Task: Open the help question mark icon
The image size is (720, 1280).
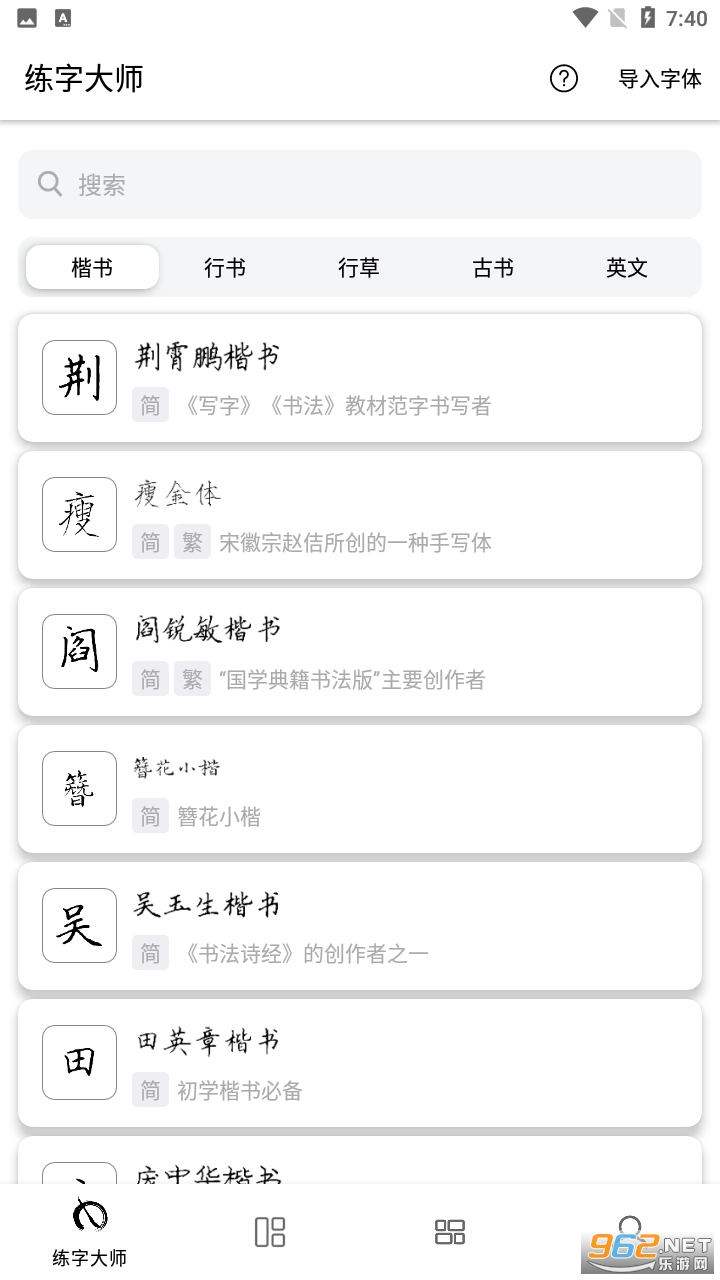Action: click(x=564, y=78)
